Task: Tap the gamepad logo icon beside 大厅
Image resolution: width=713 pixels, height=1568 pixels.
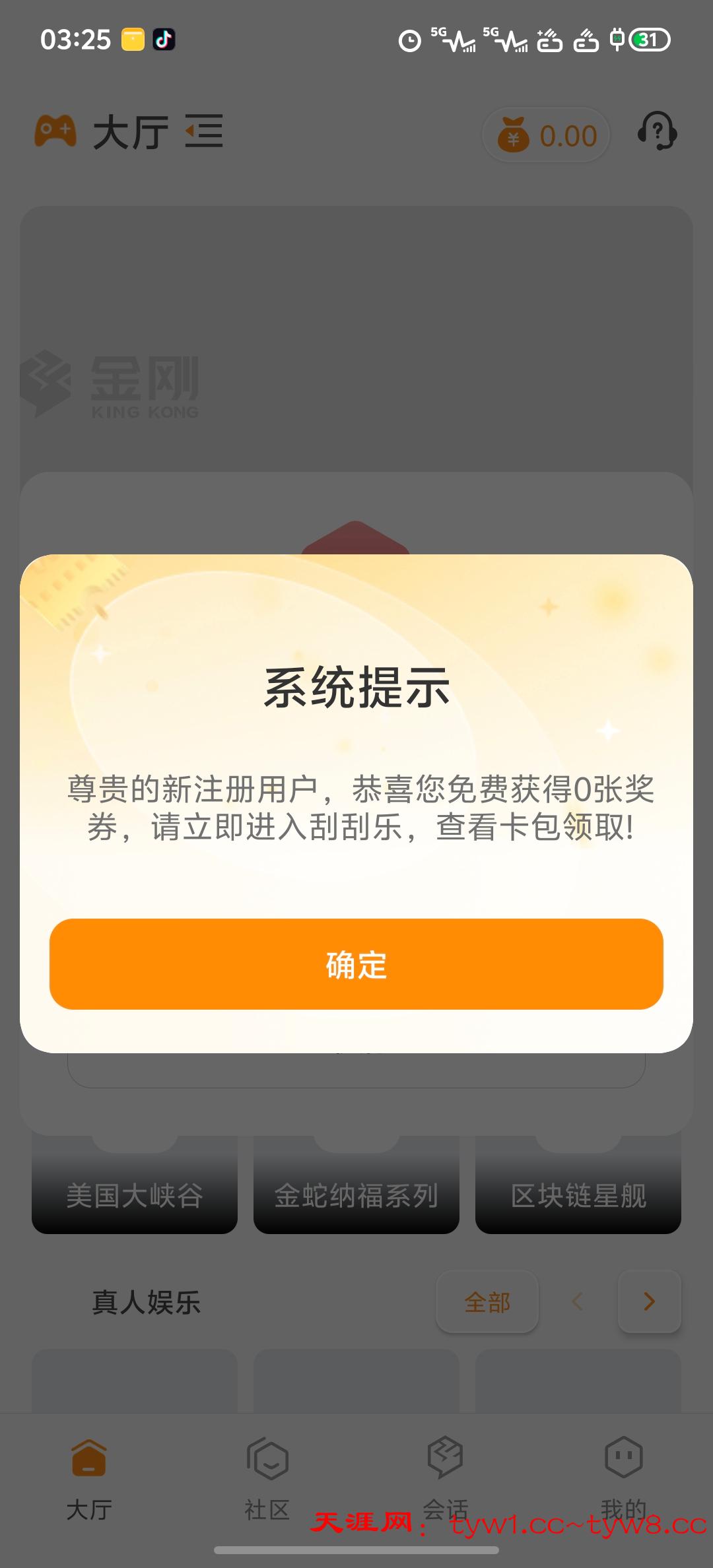Action: [56, 132]
